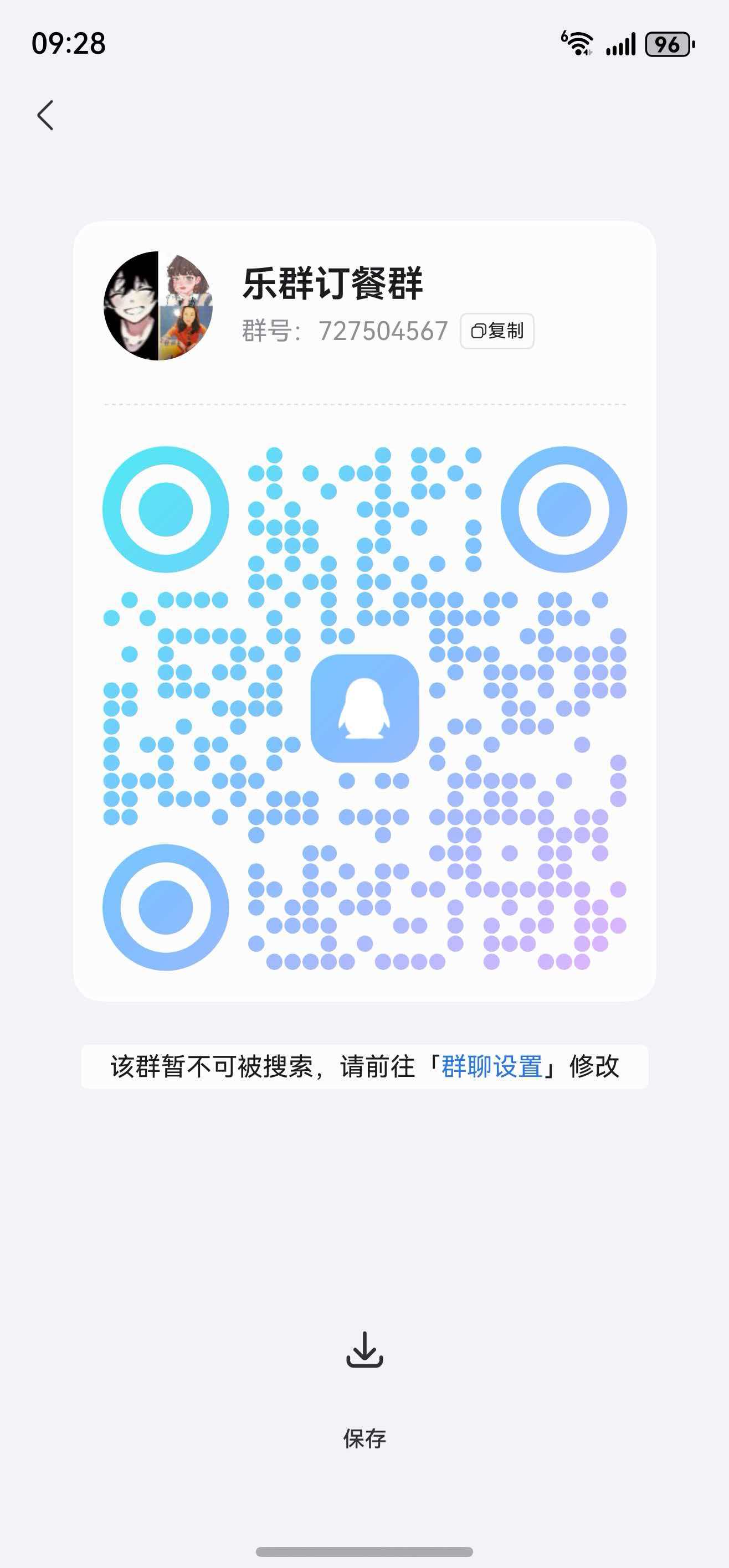This screenshot has height=1568, width=729.
Task: Go back using the top-left arrow
Action: pos(45,116)
